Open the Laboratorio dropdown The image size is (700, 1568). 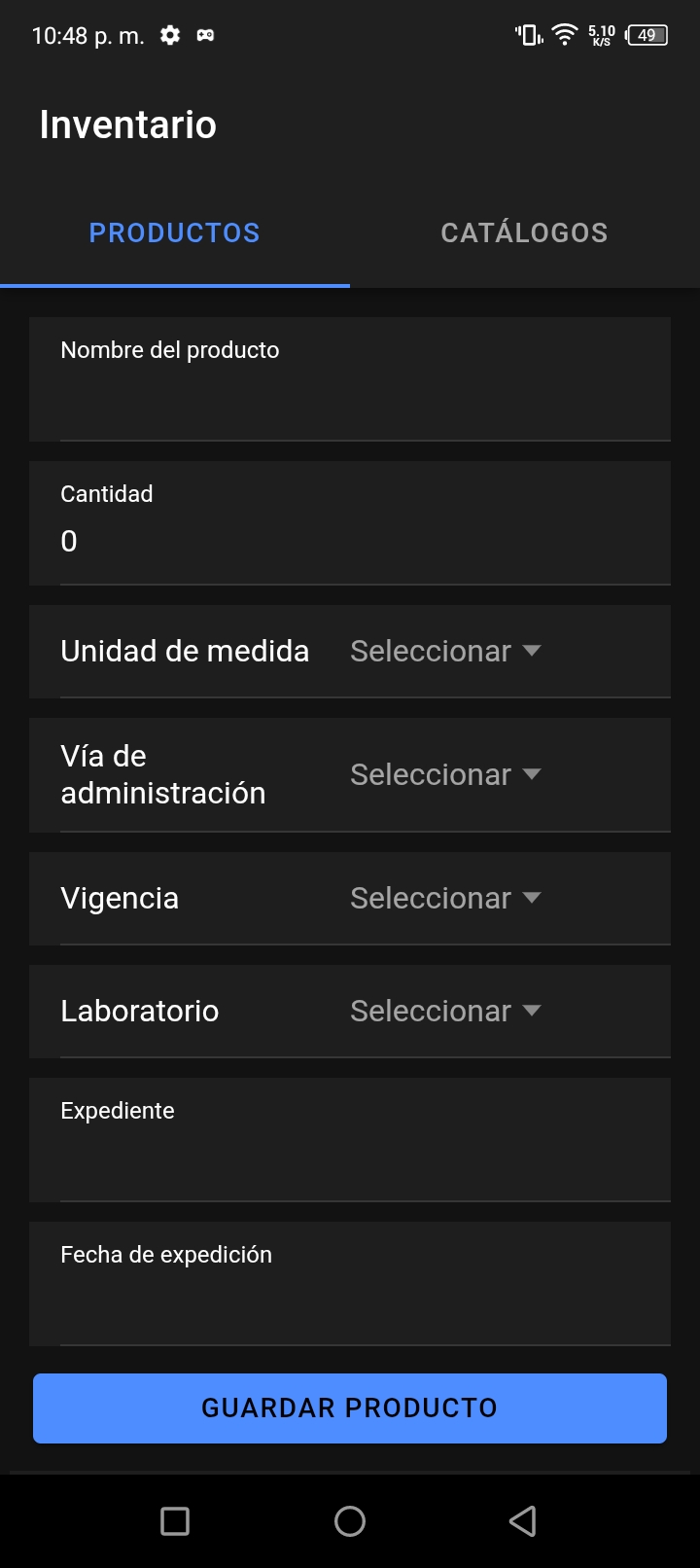(445, 1012)
